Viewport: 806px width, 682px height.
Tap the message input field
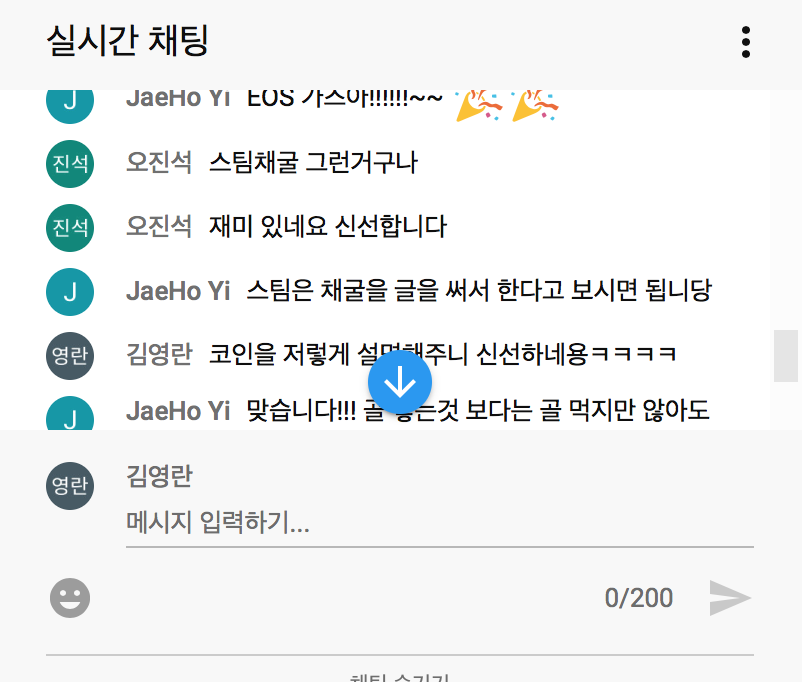[439, 522]
